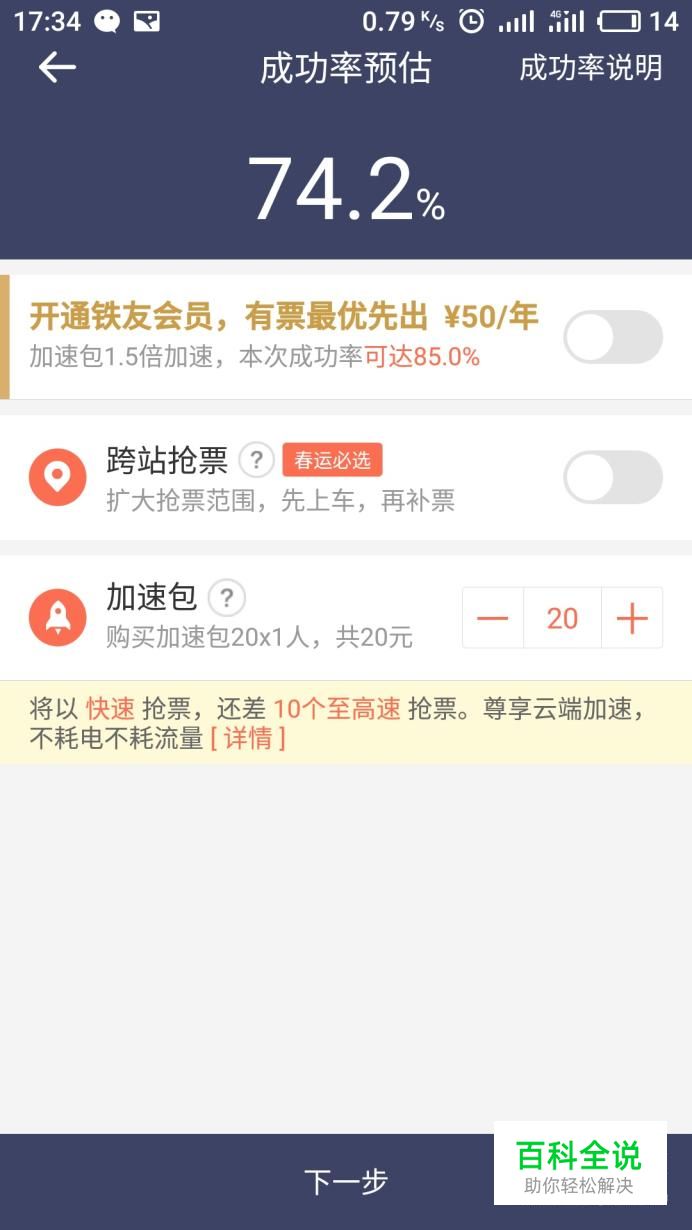Image resolution: width=692 pixels, height=1230 pixels.
Task: Open help icon next to 加速包
Action: 227,598
